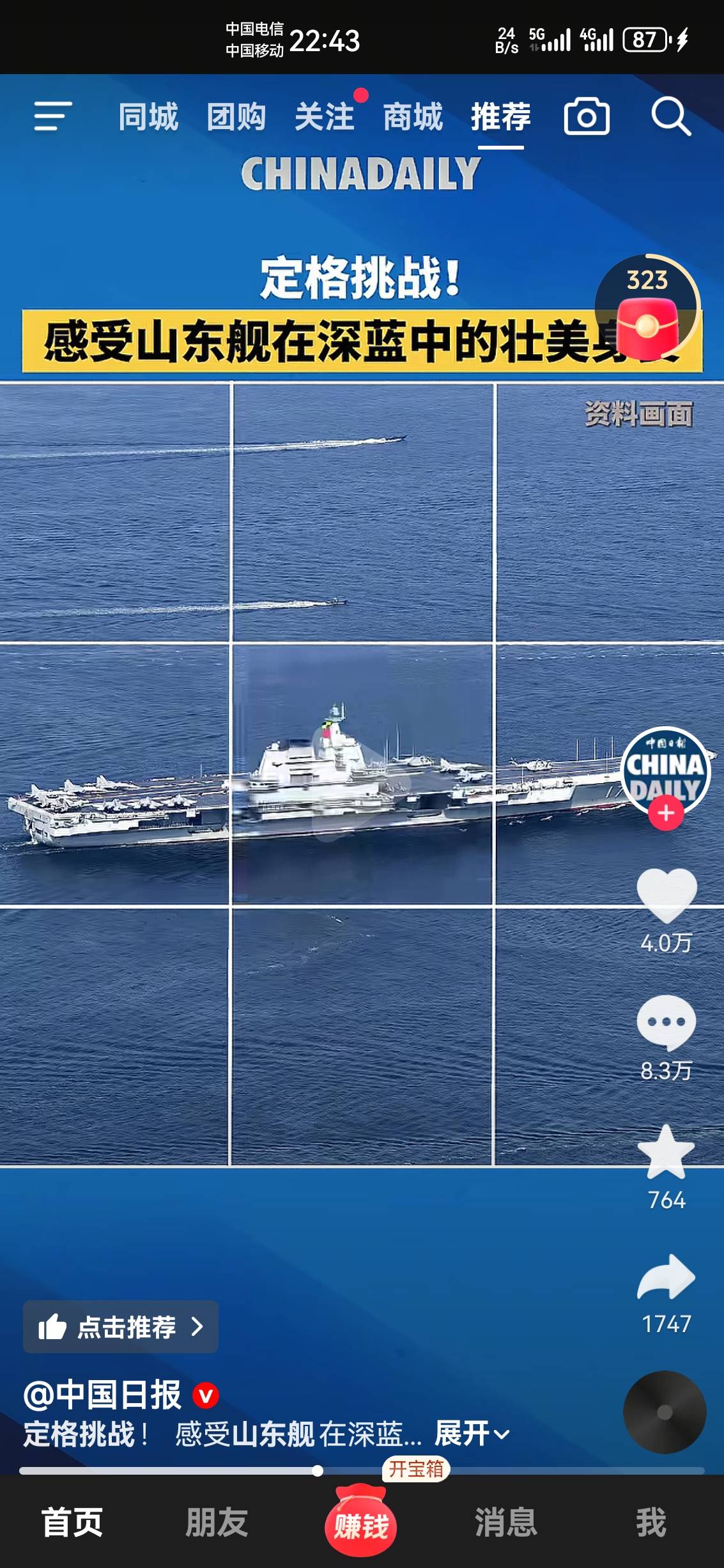This screenshot has width=724, height=1568.
Task: Switch to the 团购 tab
Action: point(236,118)
